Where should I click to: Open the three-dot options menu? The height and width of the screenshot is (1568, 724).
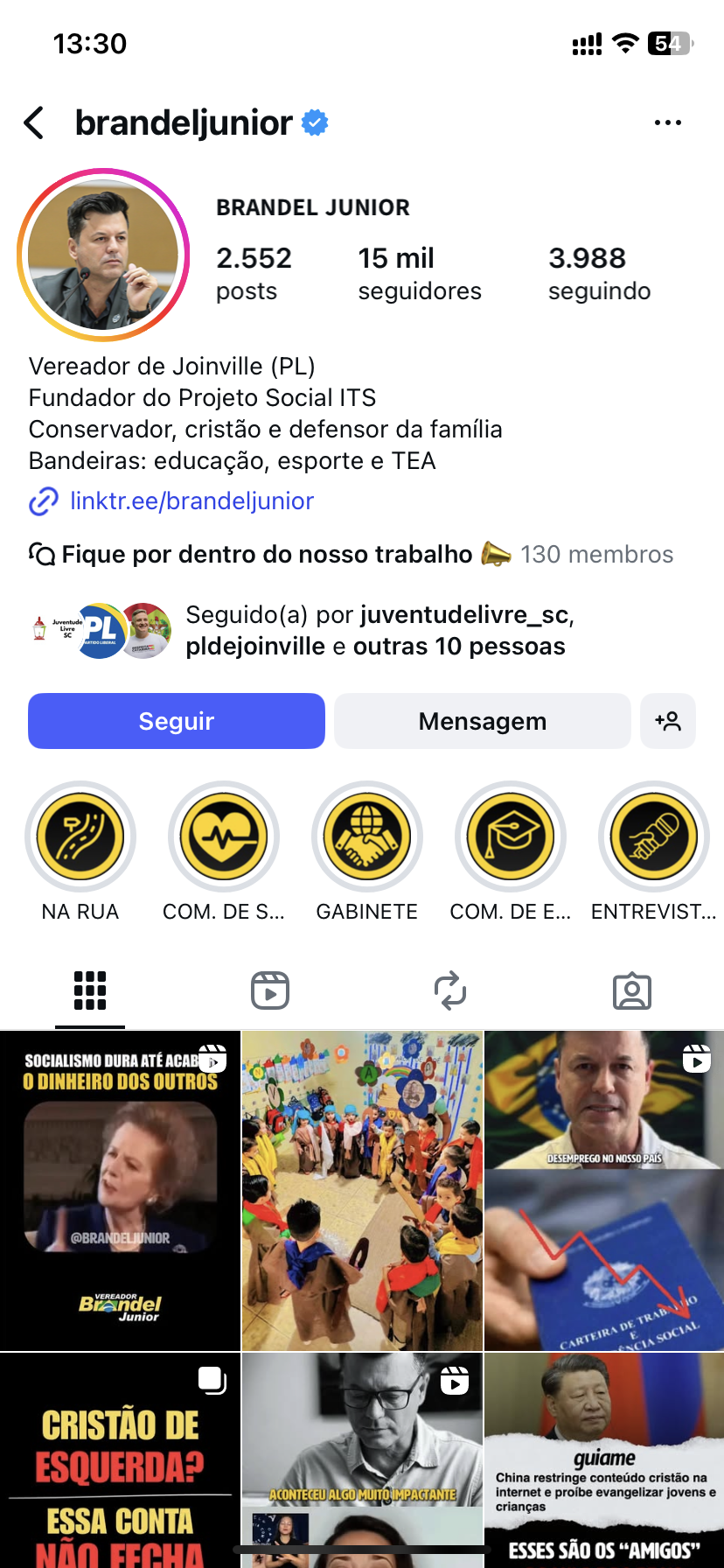[x=667, y=123]
